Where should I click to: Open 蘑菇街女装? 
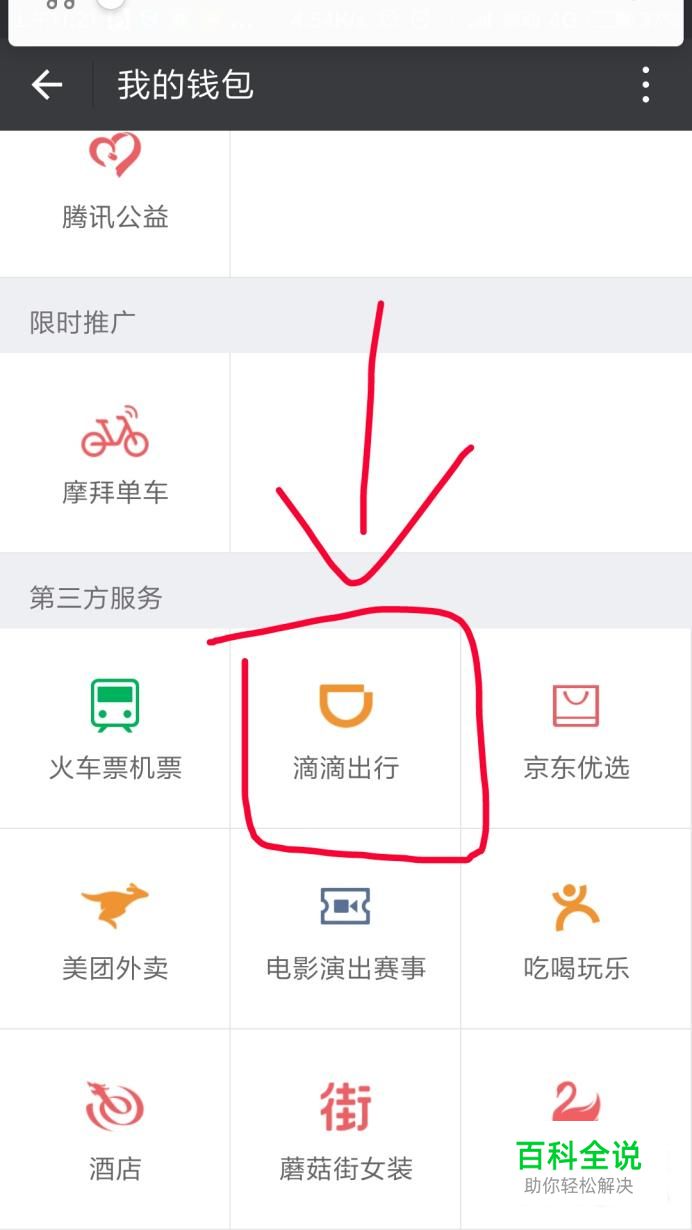[x=346, y=1129]
